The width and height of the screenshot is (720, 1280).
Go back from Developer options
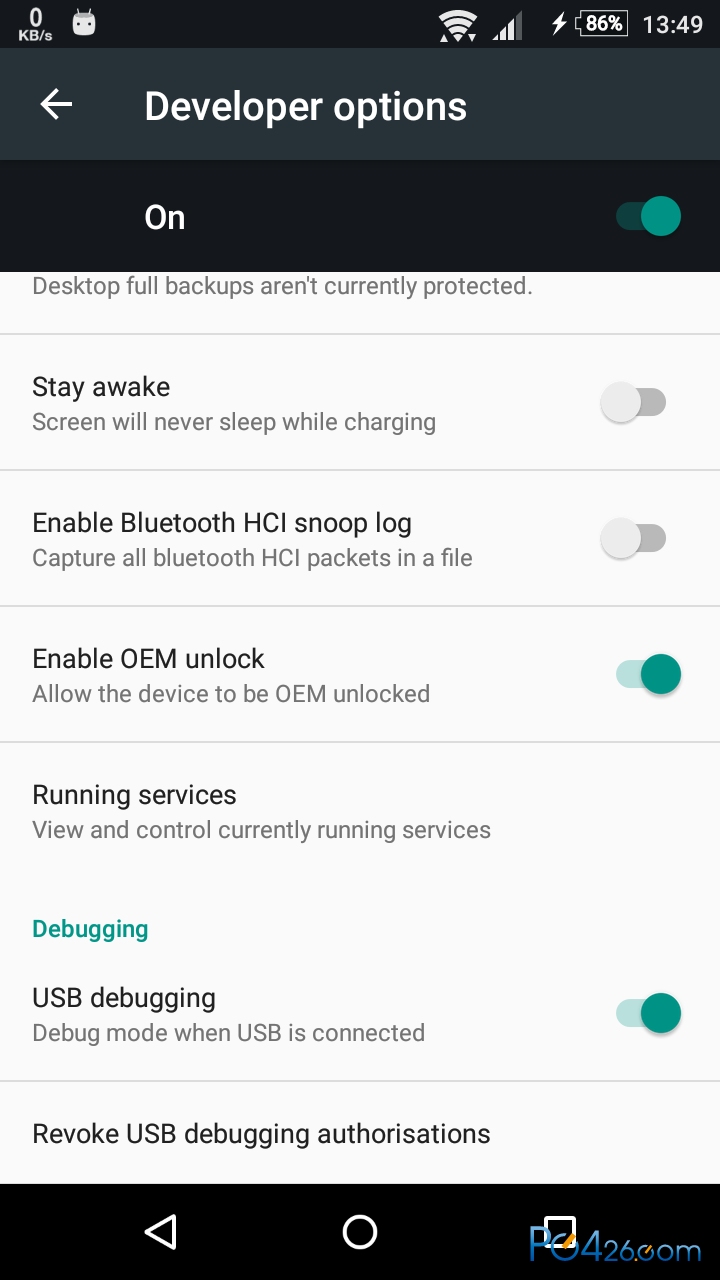pos(56,105)
